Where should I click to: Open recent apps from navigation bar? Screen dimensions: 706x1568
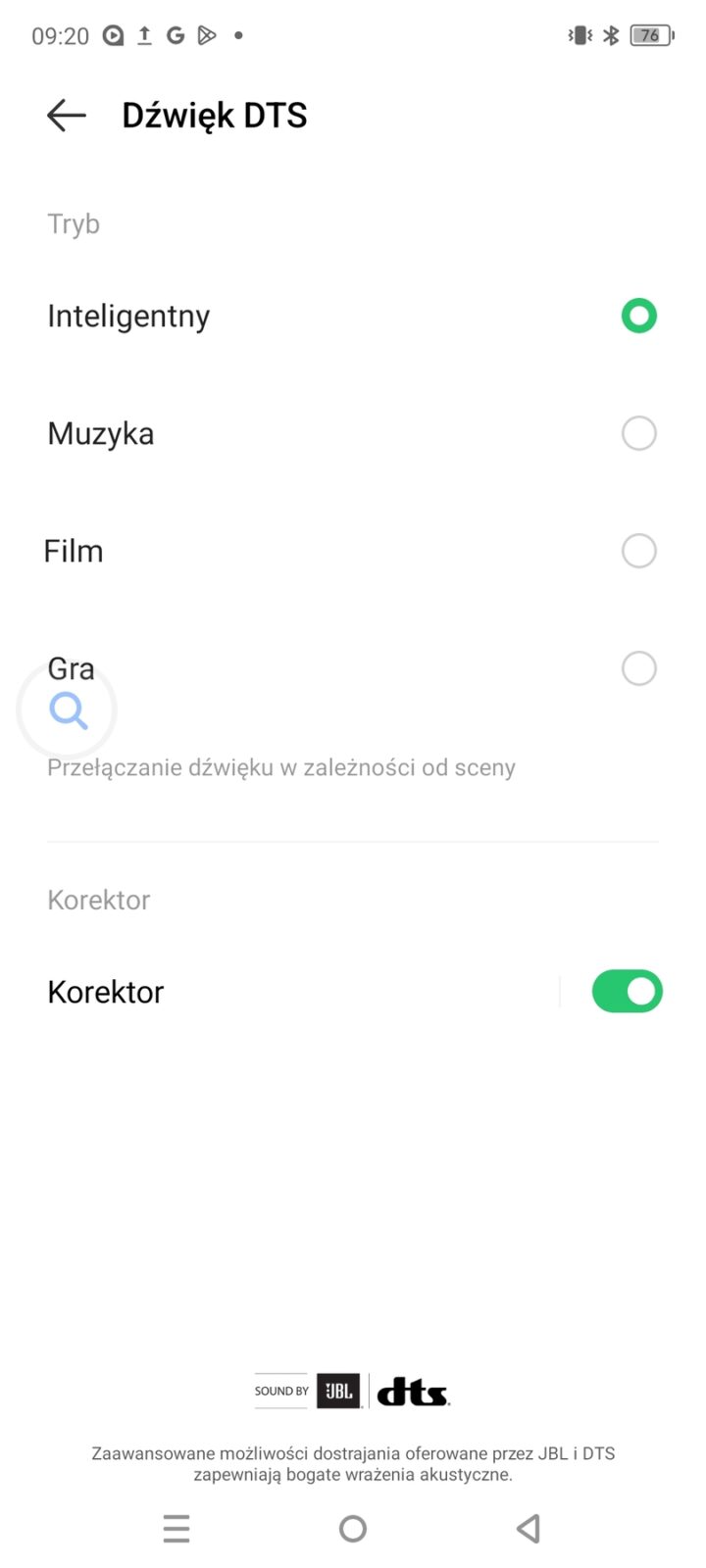tap(176, 1529)
